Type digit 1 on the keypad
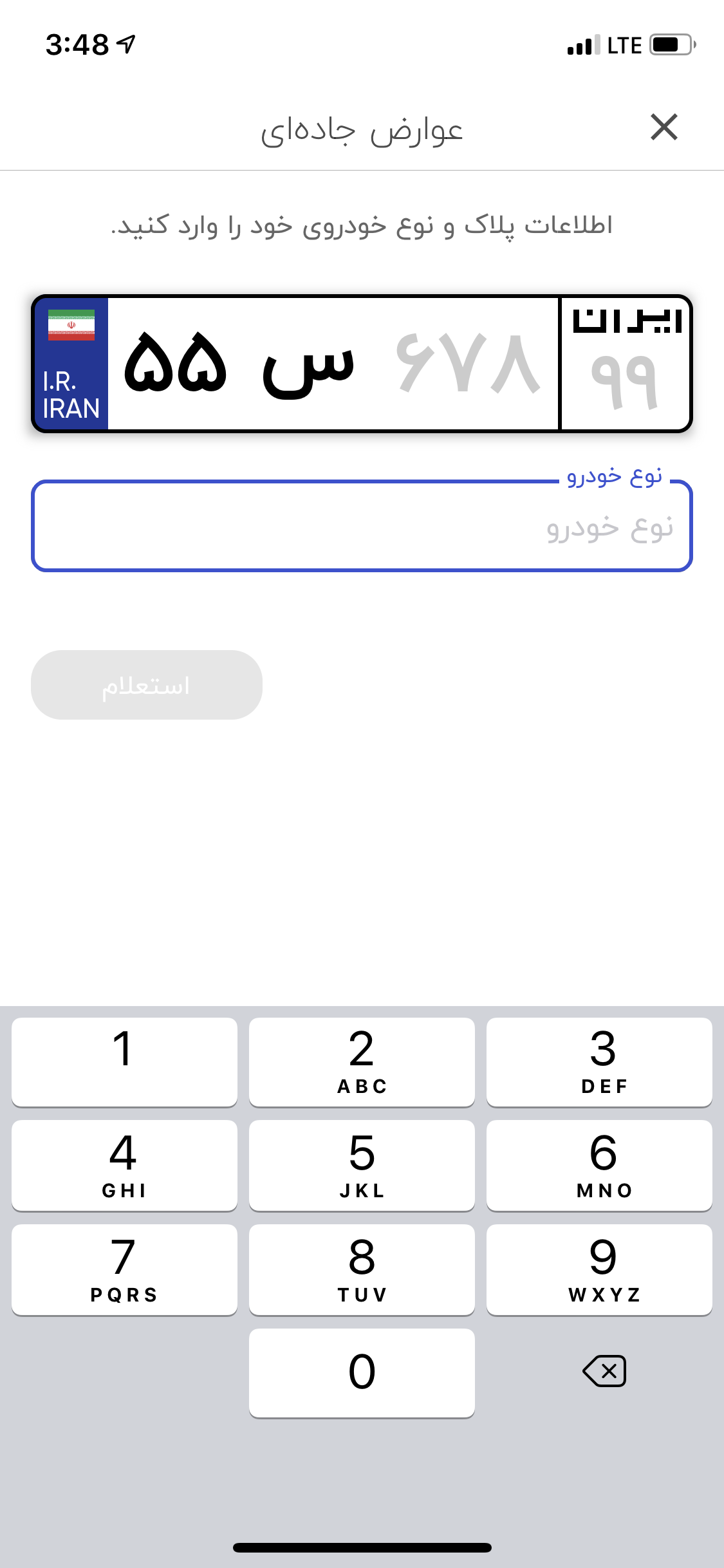Viewport: 724px width, 1568px height. click(x=124, y=1062)
